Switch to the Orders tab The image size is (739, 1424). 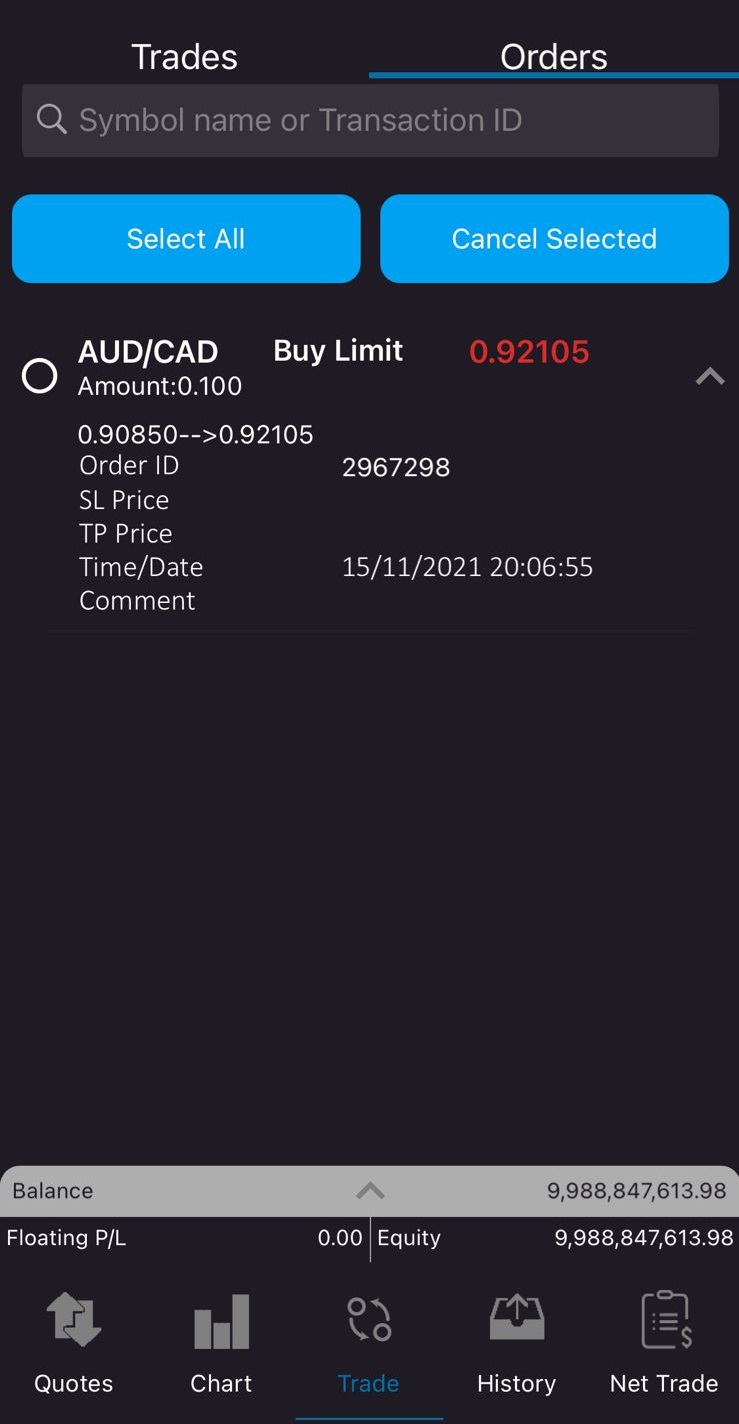tap(553, 57)
